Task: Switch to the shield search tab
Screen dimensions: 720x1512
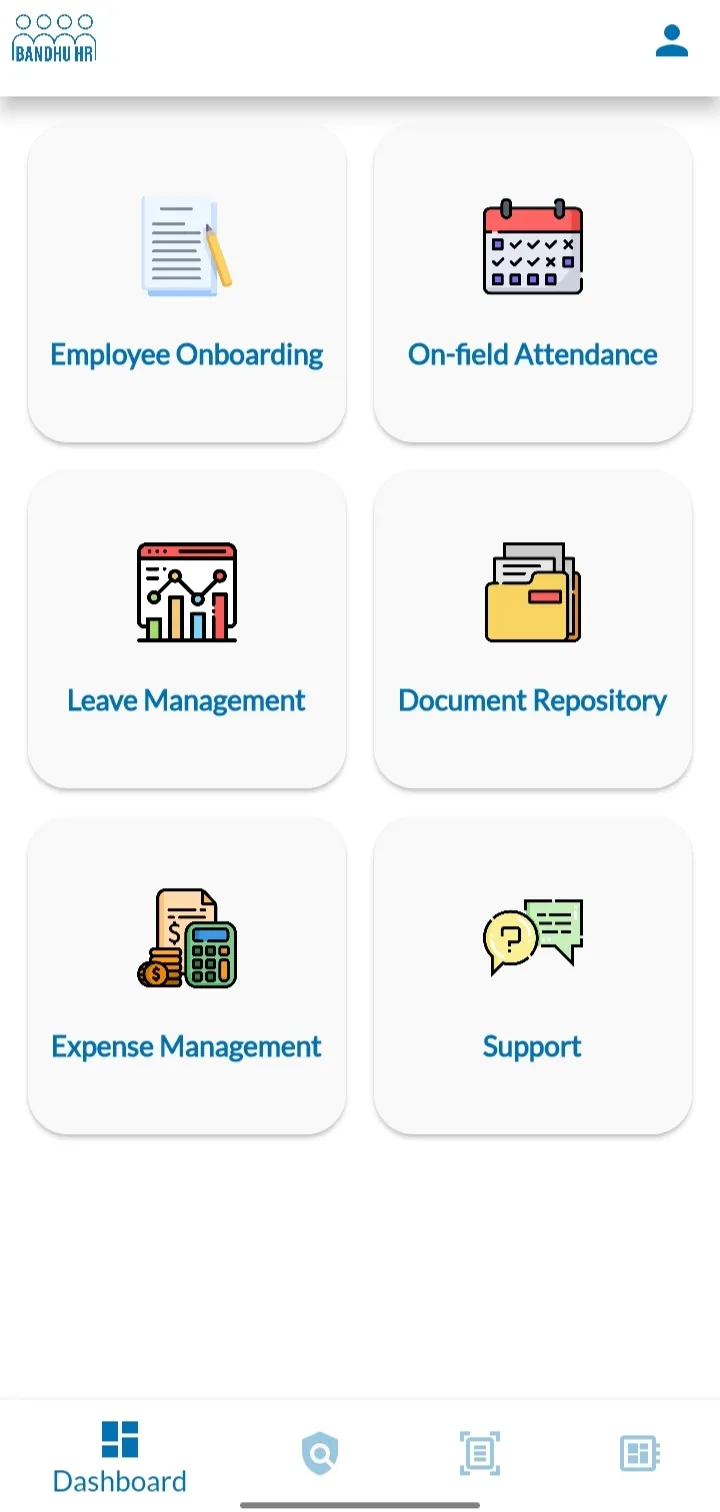Action: pyautogui.click(x=320, y=1453)
